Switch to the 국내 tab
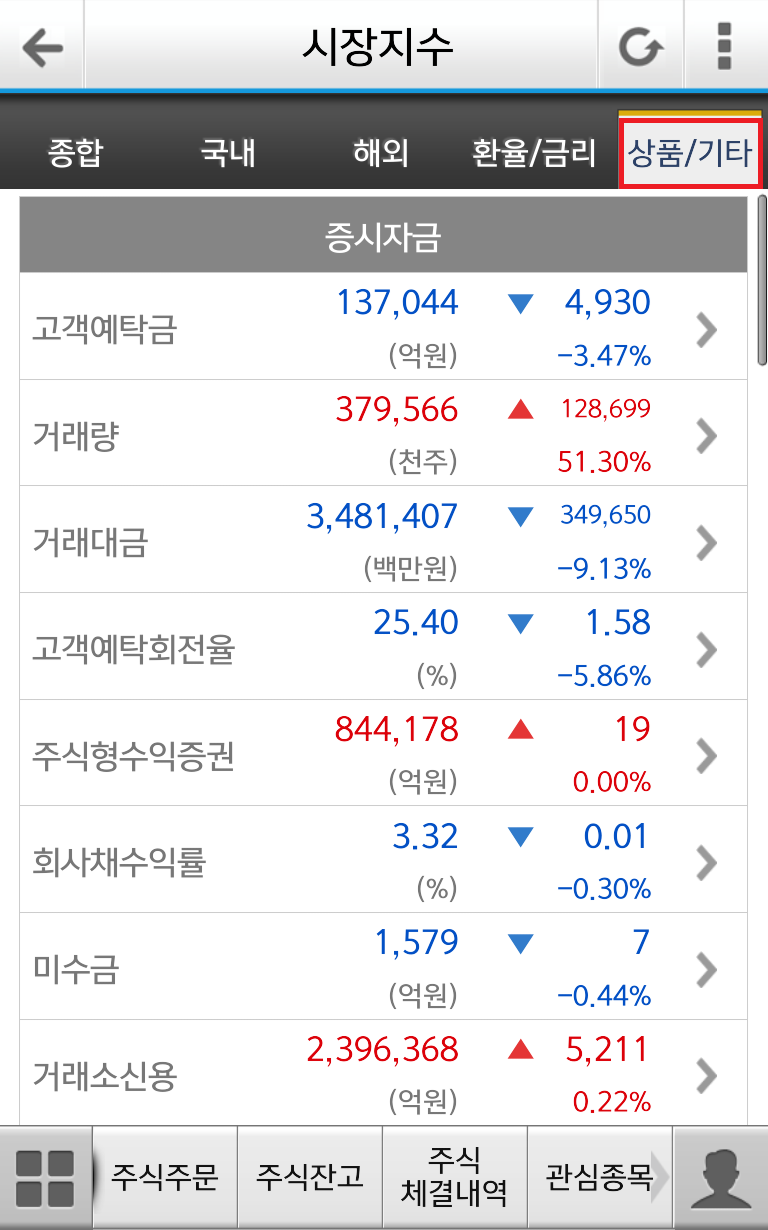The image size is (768, 1230). [228, 154]
